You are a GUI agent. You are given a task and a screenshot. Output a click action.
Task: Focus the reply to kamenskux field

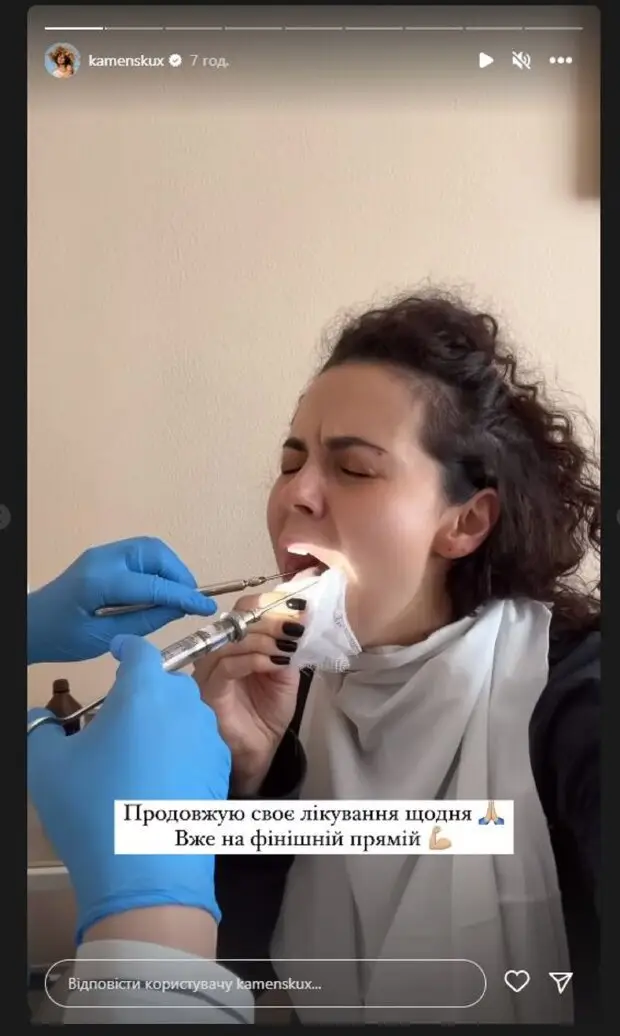[265, 983]
